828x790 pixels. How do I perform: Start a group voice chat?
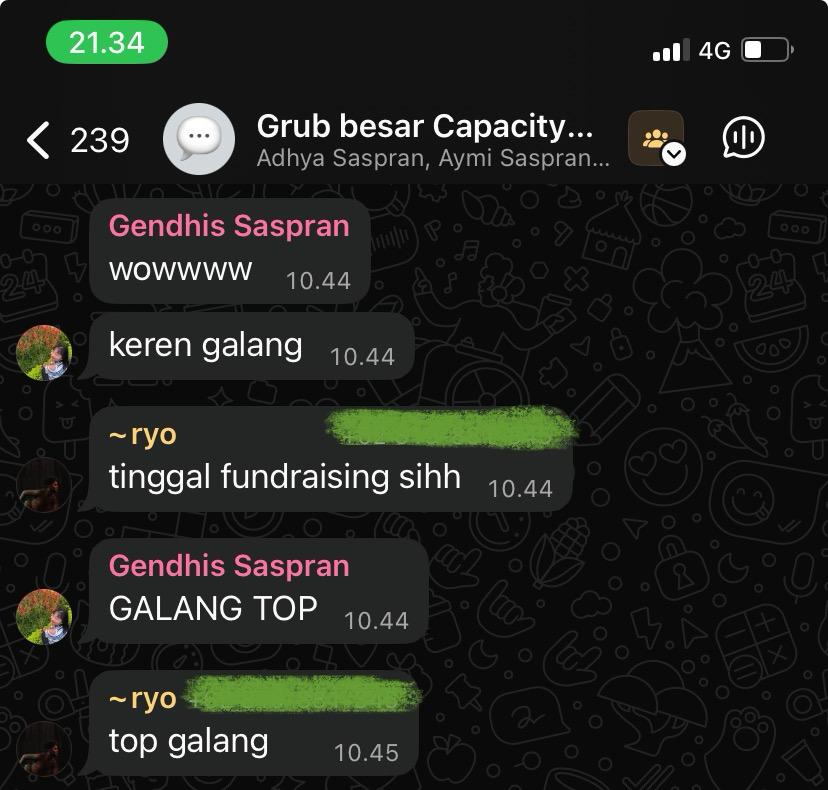pos(743,139)
